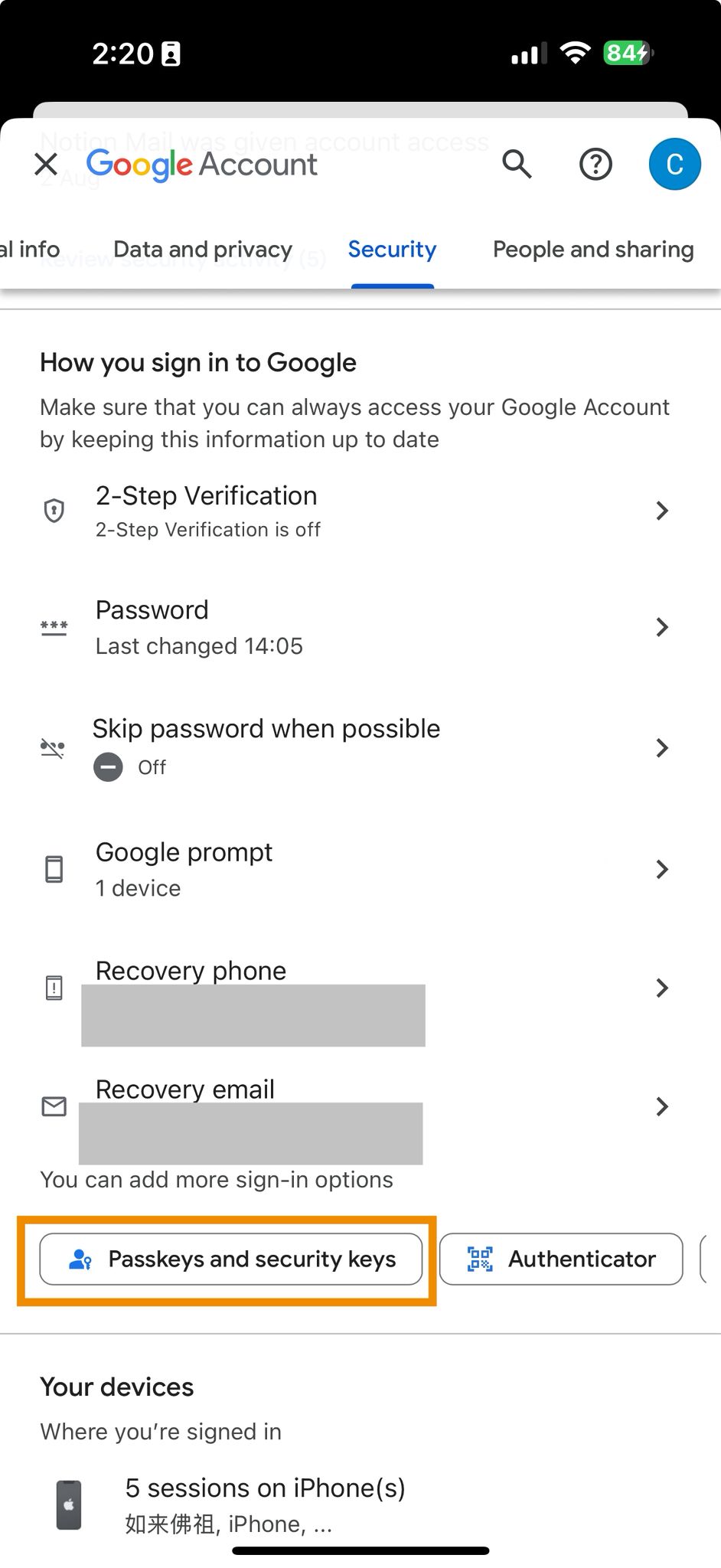Click the Password asterisks icon
This screenshot has width=721, height=1568.
[54, 626]
